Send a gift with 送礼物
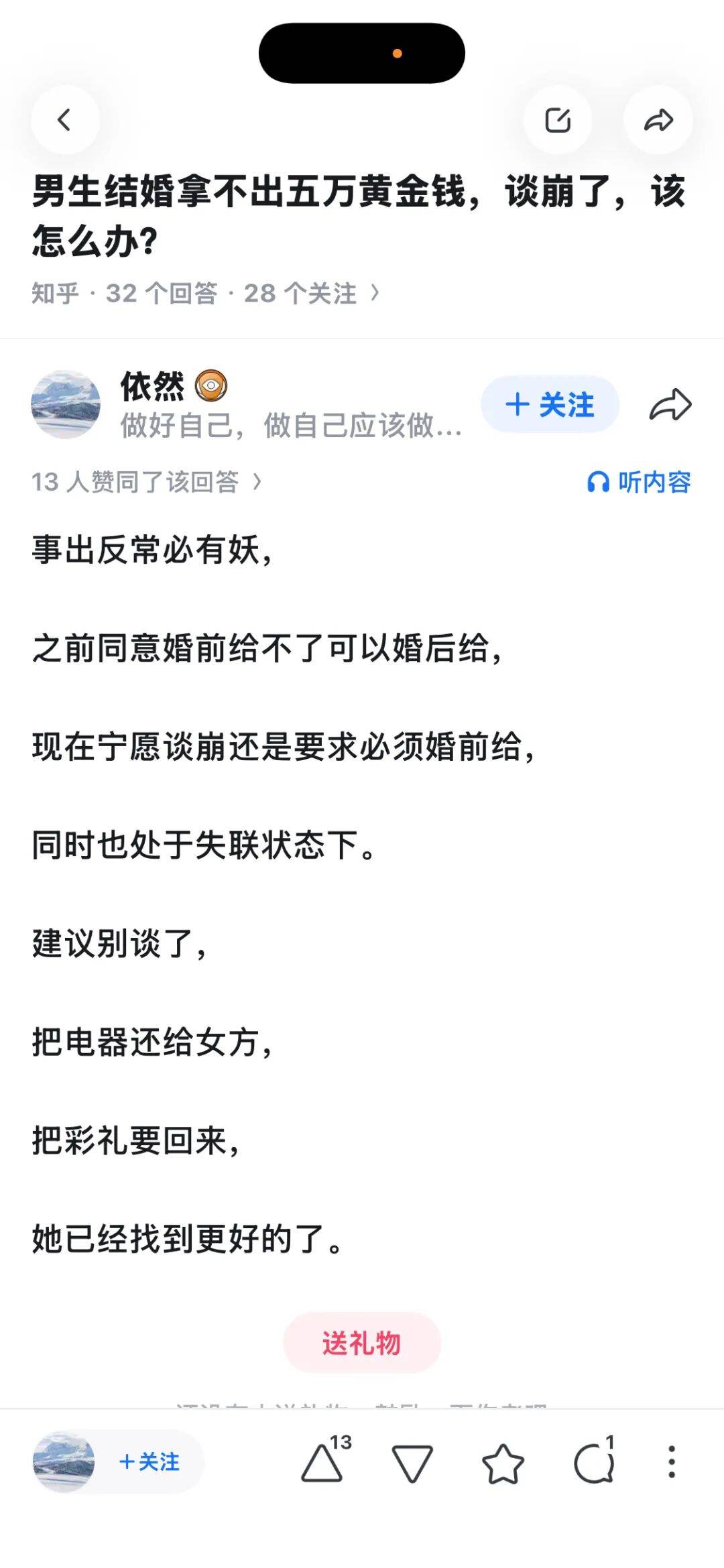Screen dimensions: 724x1568 point(362,1343)
